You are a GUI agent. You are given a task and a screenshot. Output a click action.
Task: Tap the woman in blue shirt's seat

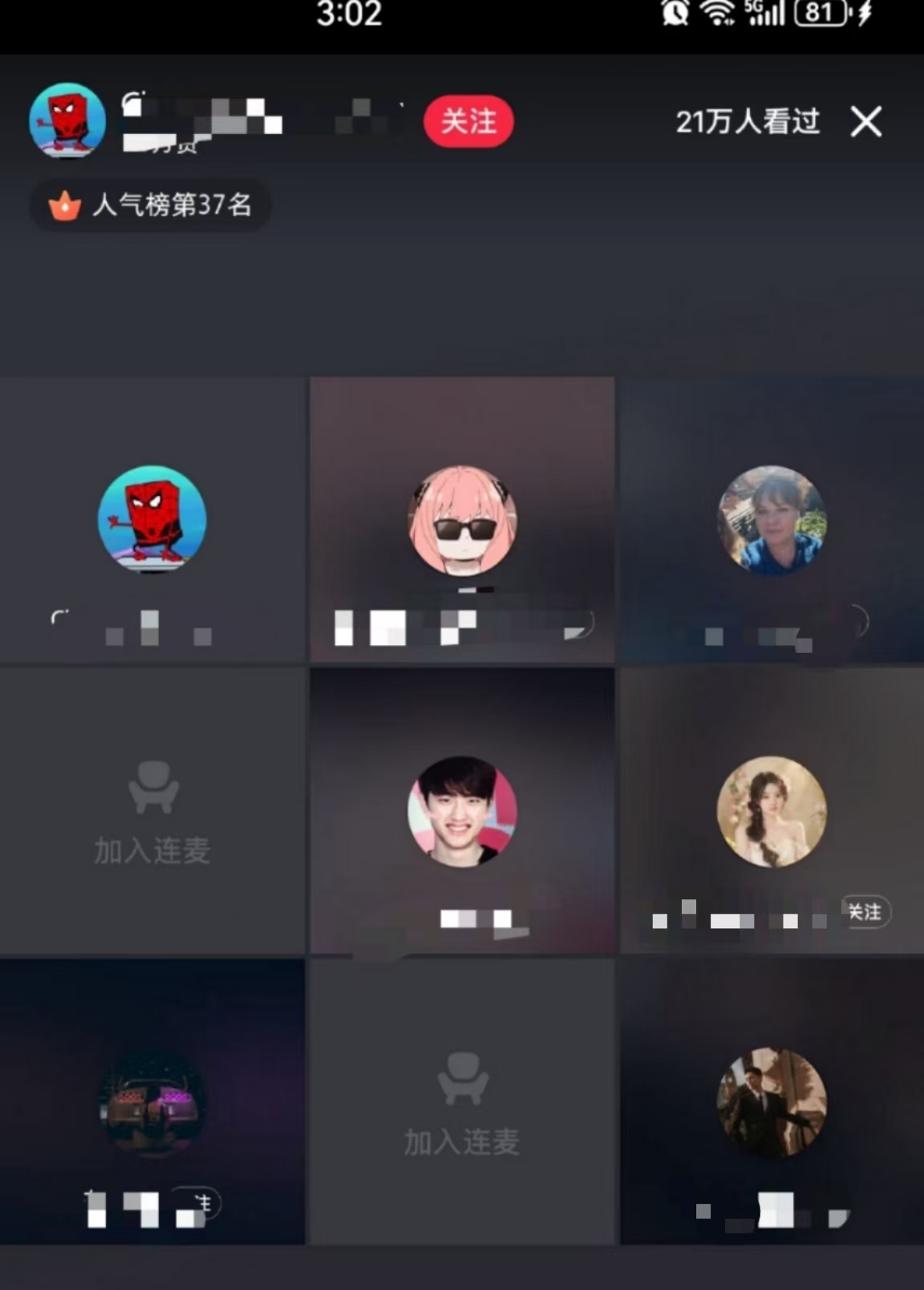pyautogui.click(x=771, y=521)
